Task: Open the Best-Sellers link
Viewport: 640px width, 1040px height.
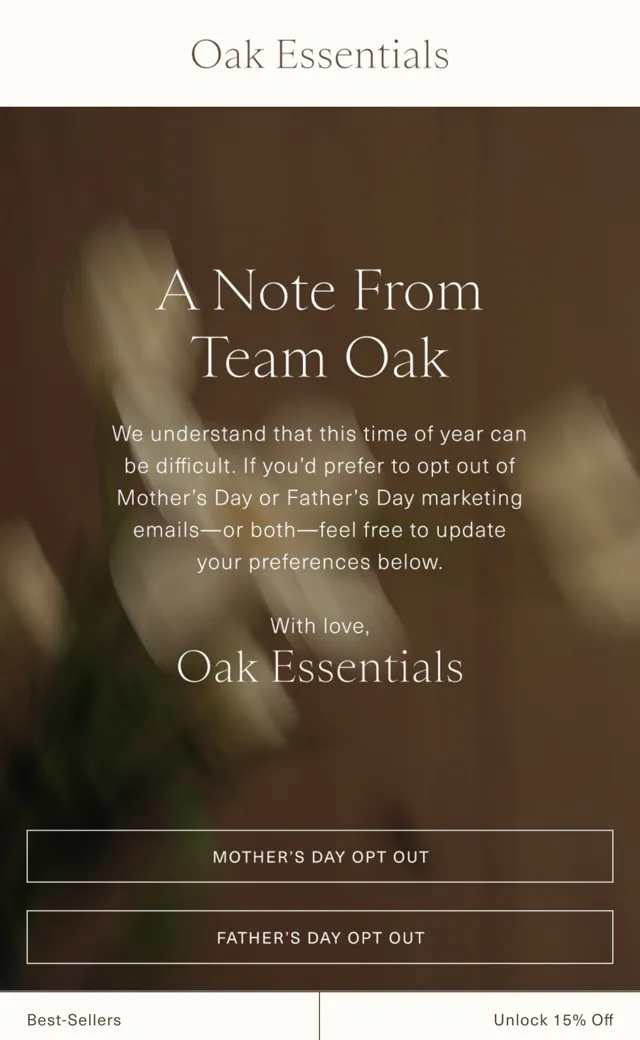Action: tap(74, 1019)
